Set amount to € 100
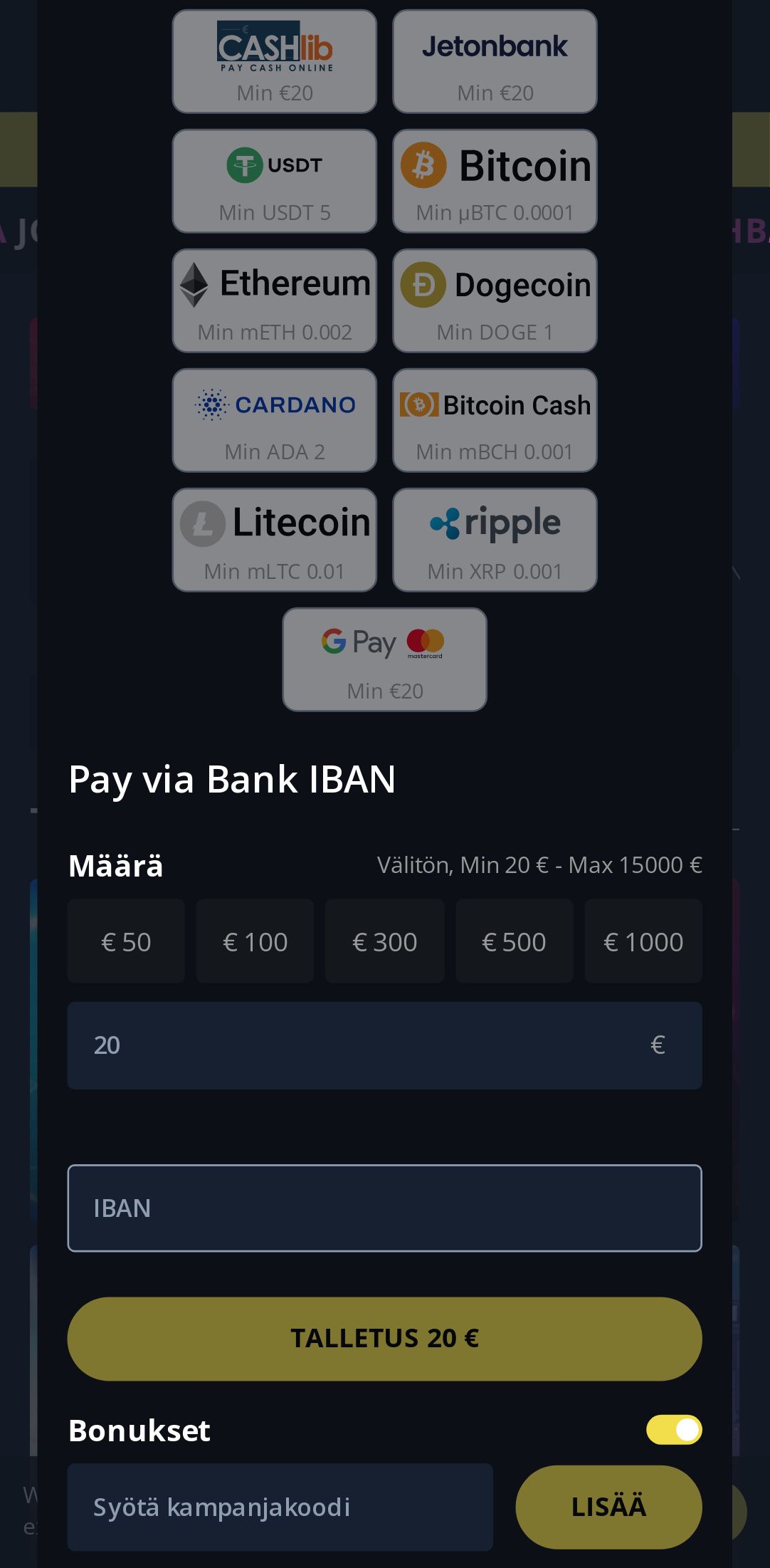This screenshot has width=770, height=1568. pos(255,941)
